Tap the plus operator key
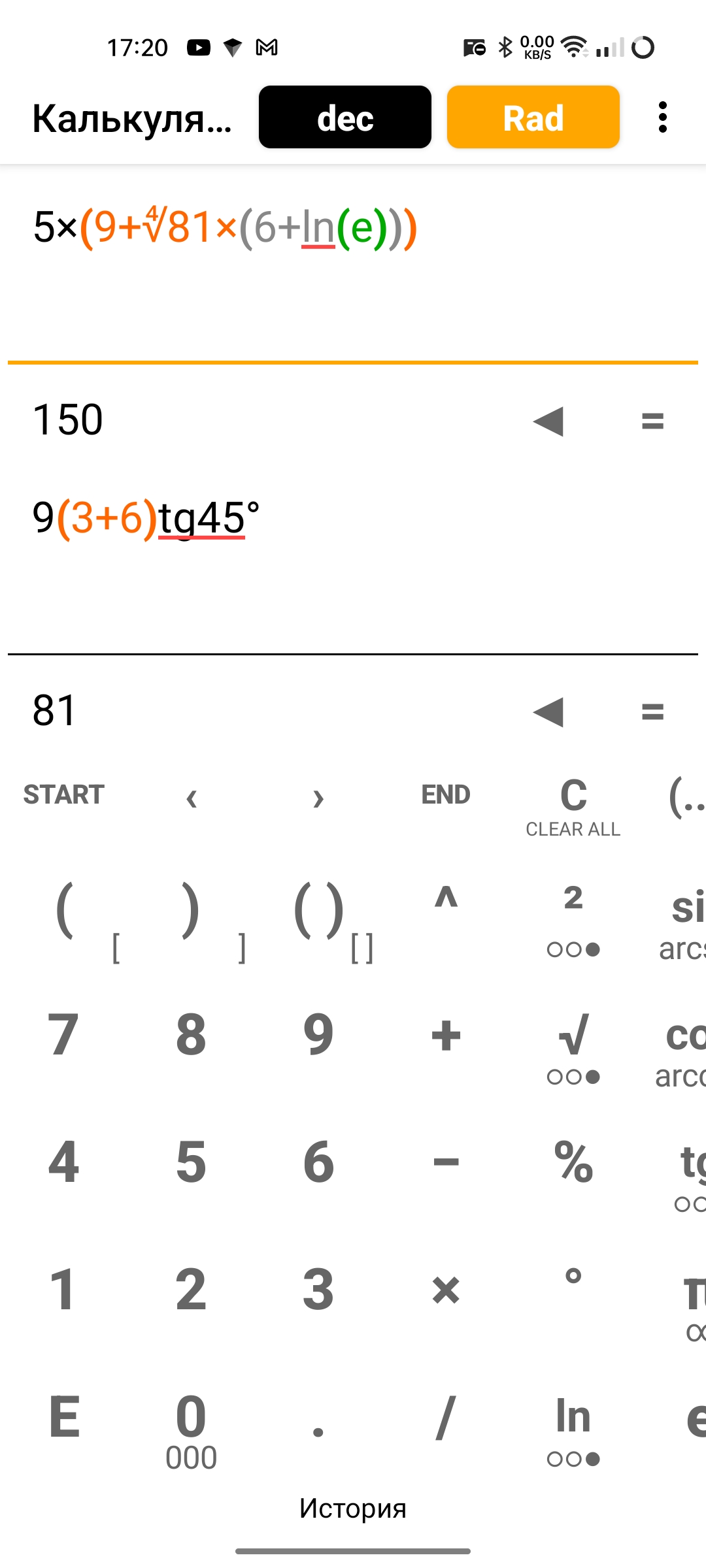This screenshot has height=1568, width=706. pos(446,1036)
